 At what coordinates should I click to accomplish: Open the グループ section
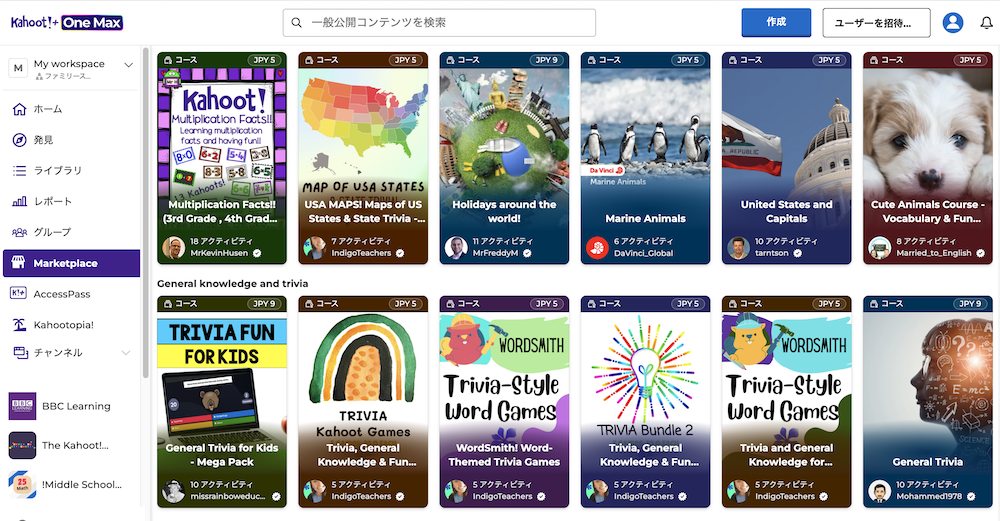tap(52, 232)
